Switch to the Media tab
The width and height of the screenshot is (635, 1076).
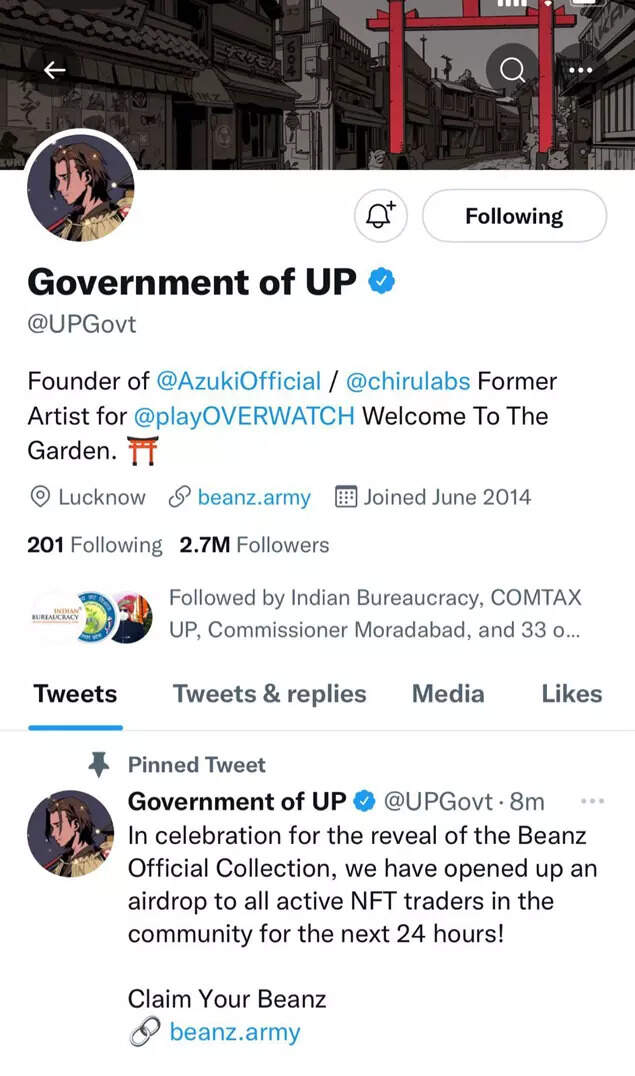(x=448, y=694)
